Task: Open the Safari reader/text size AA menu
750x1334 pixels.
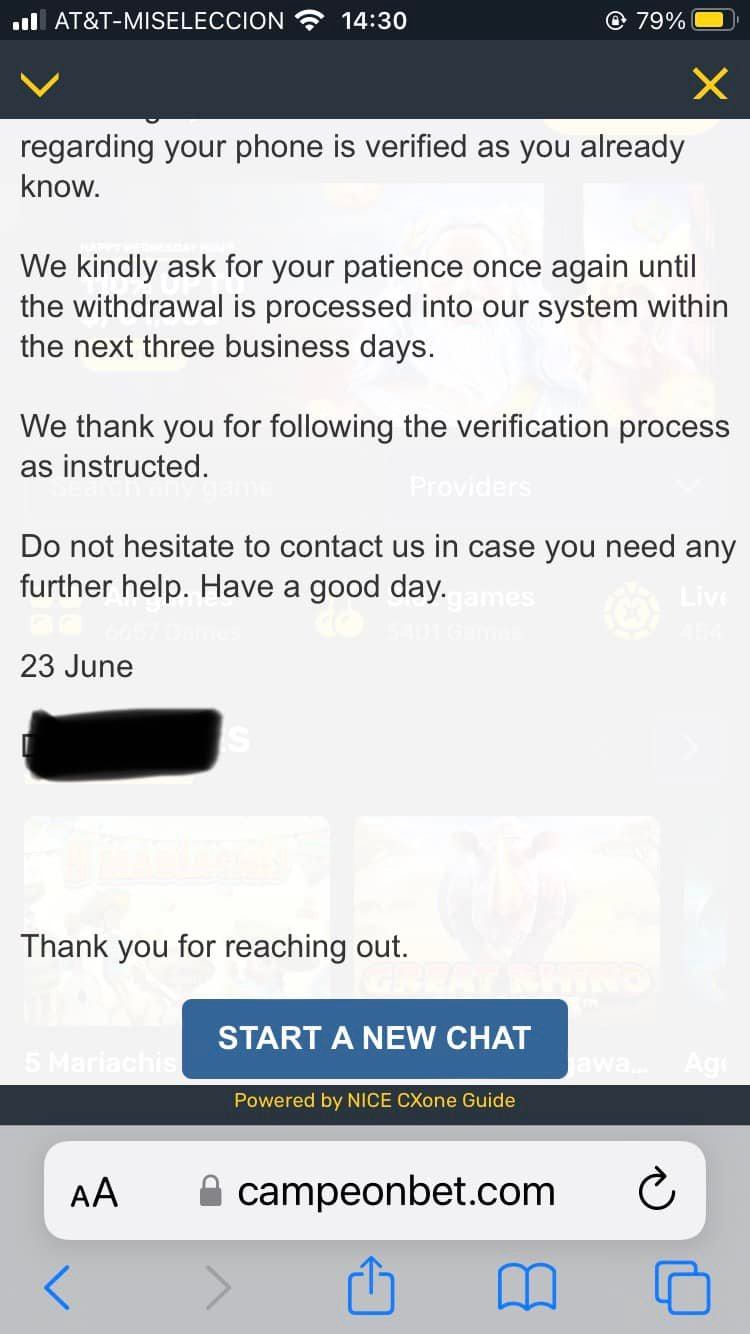Action: [x=94, y=1192]
